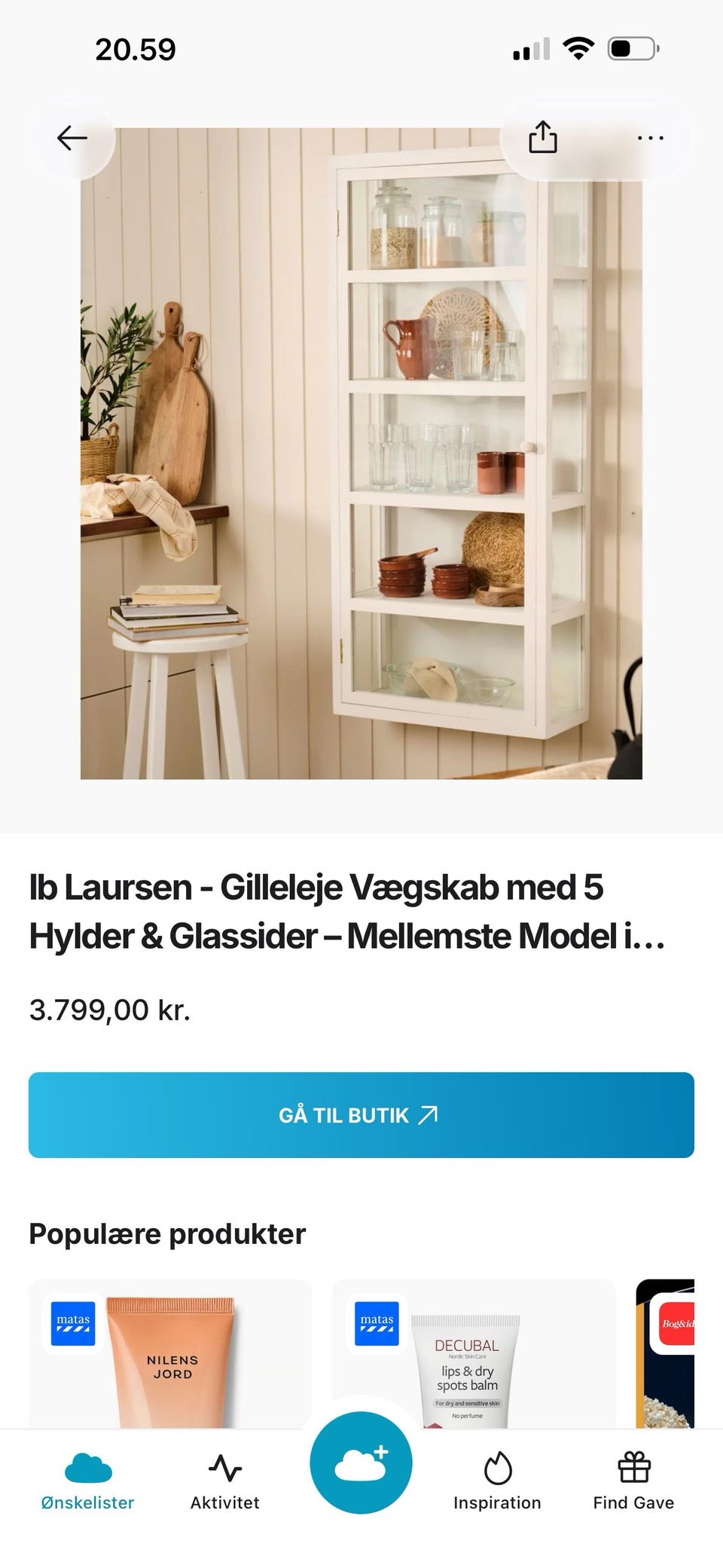723x1568 pixels.
Task: Open the Aktivitet pulse icon
Action: [224, 1465]
